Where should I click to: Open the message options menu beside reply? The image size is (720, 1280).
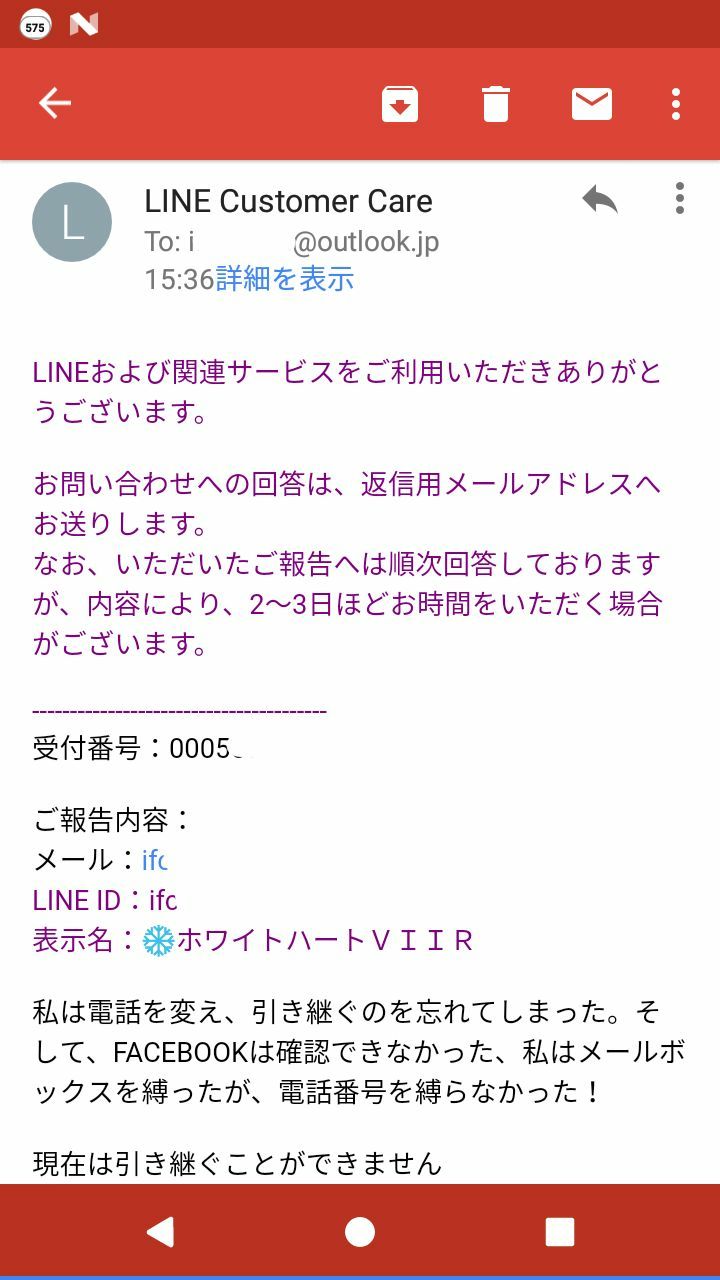679,199
